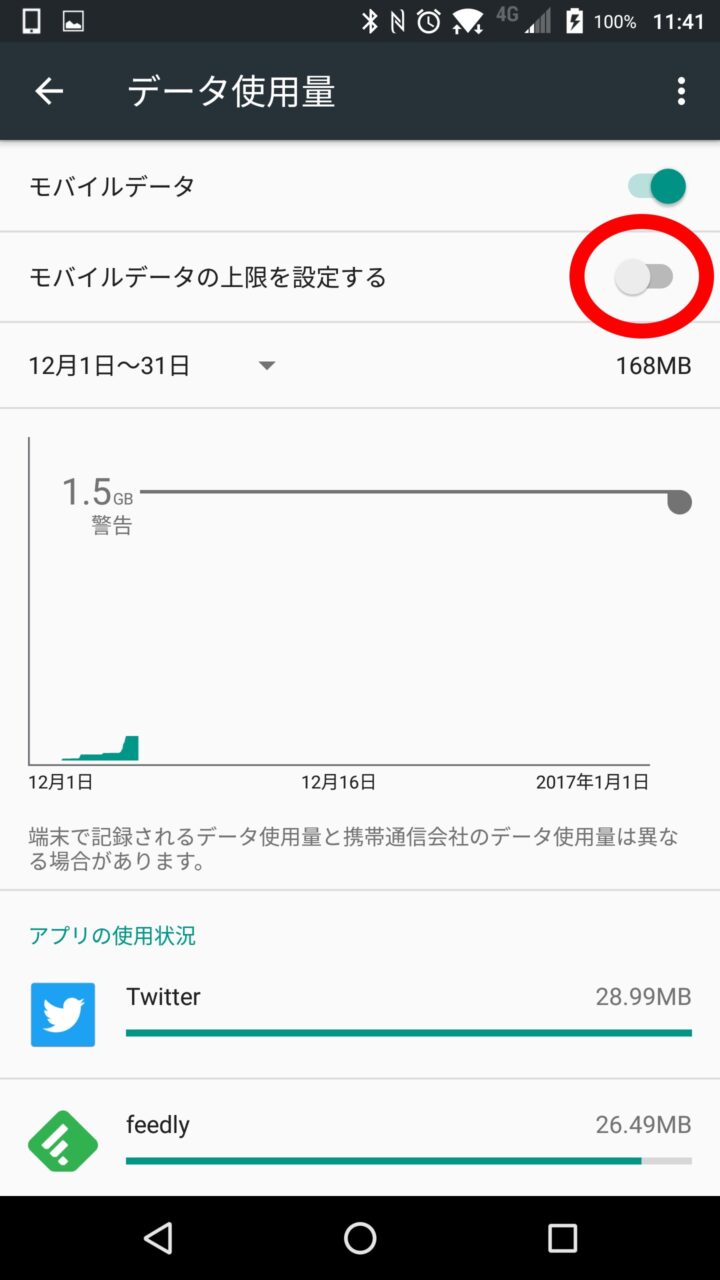Tap the system home button
This screenshot has height=1280, width=720.
click(360, 1238)
